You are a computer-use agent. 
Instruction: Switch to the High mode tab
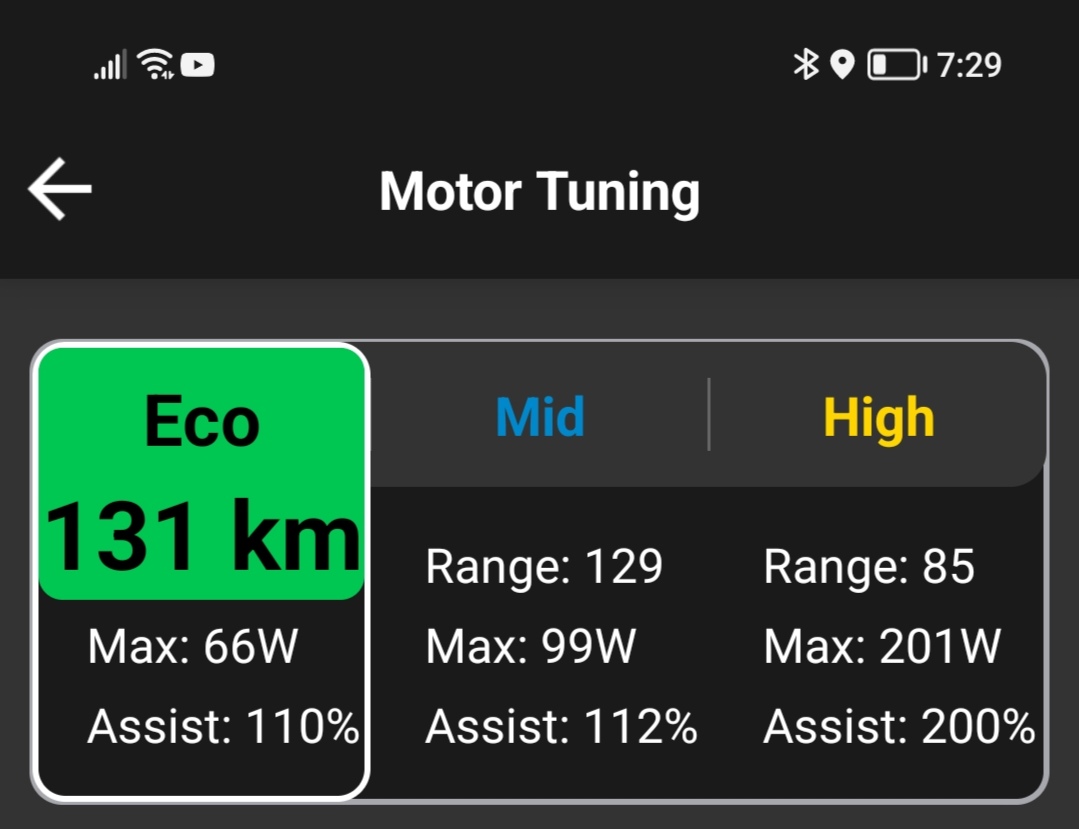click(878, 417)
